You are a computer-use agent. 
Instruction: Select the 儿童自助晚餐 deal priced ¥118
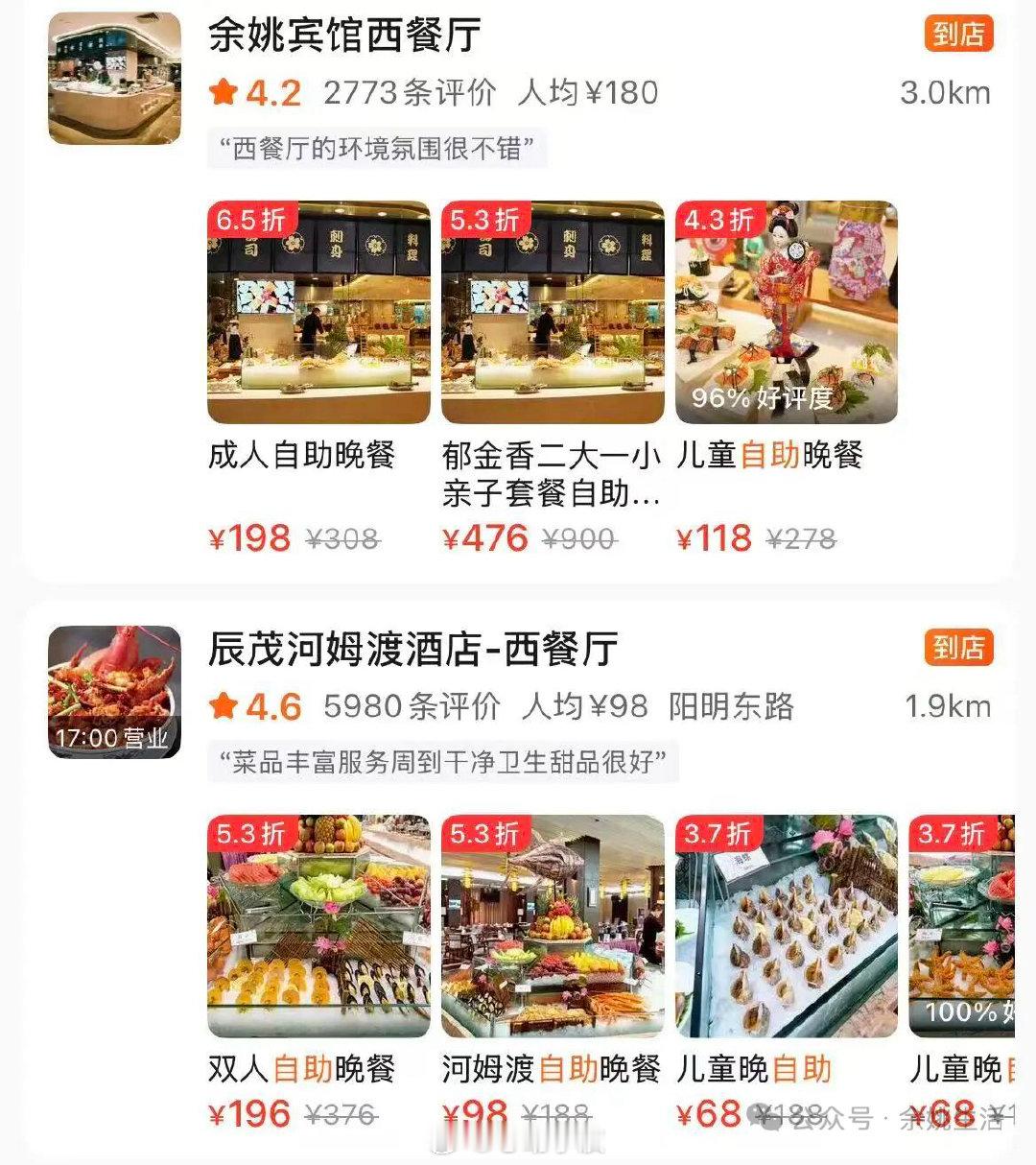pyautogui.click(x=787, y=313)
